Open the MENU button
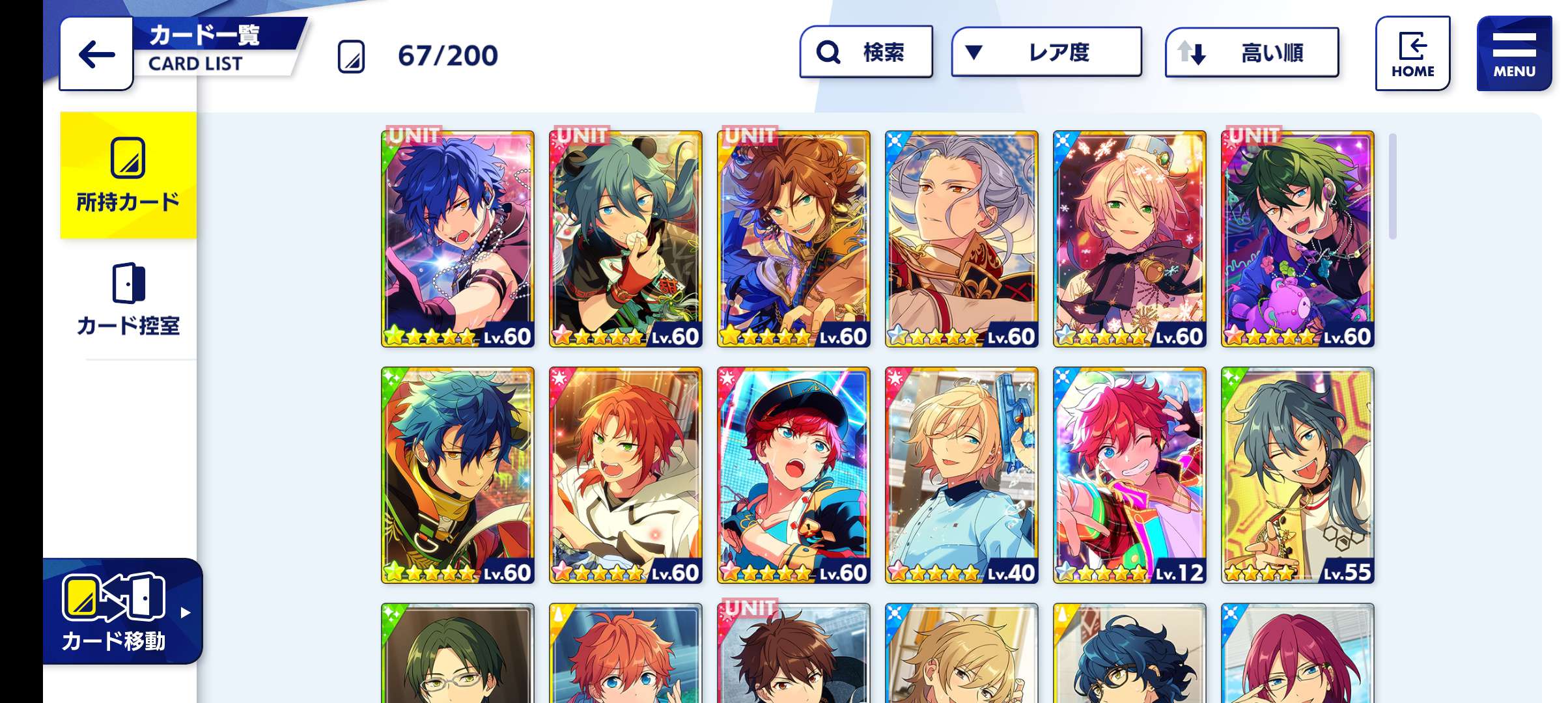1568x703 pixels. 1513,54
